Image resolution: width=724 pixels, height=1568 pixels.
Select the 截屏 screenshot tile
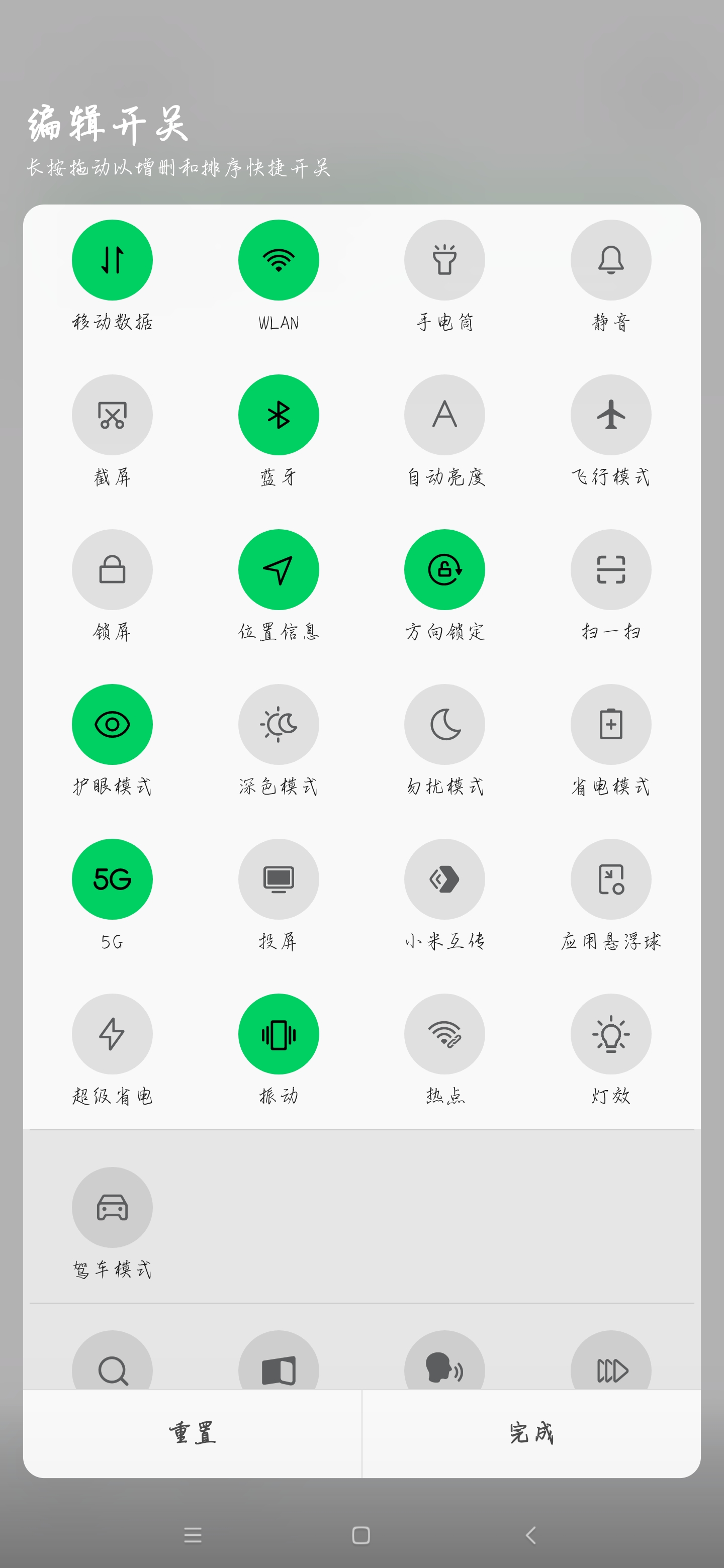click(112, 415)
